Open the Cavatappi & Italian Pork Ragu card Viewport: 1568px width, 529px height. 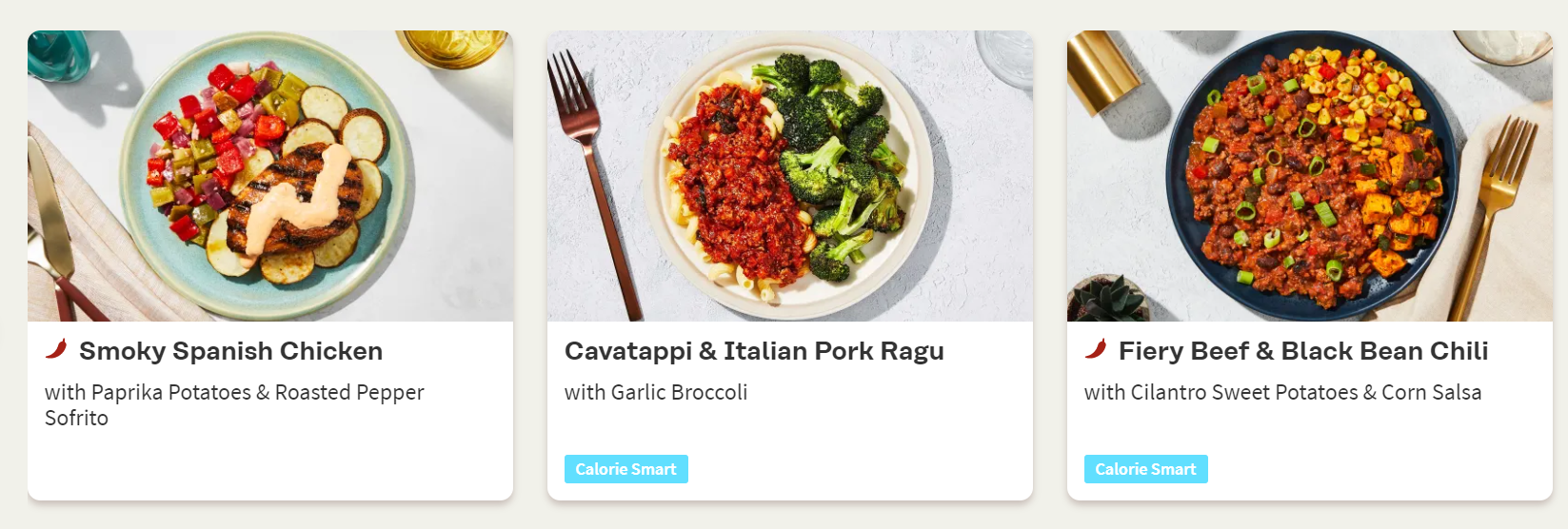click(x=753, y=351)
